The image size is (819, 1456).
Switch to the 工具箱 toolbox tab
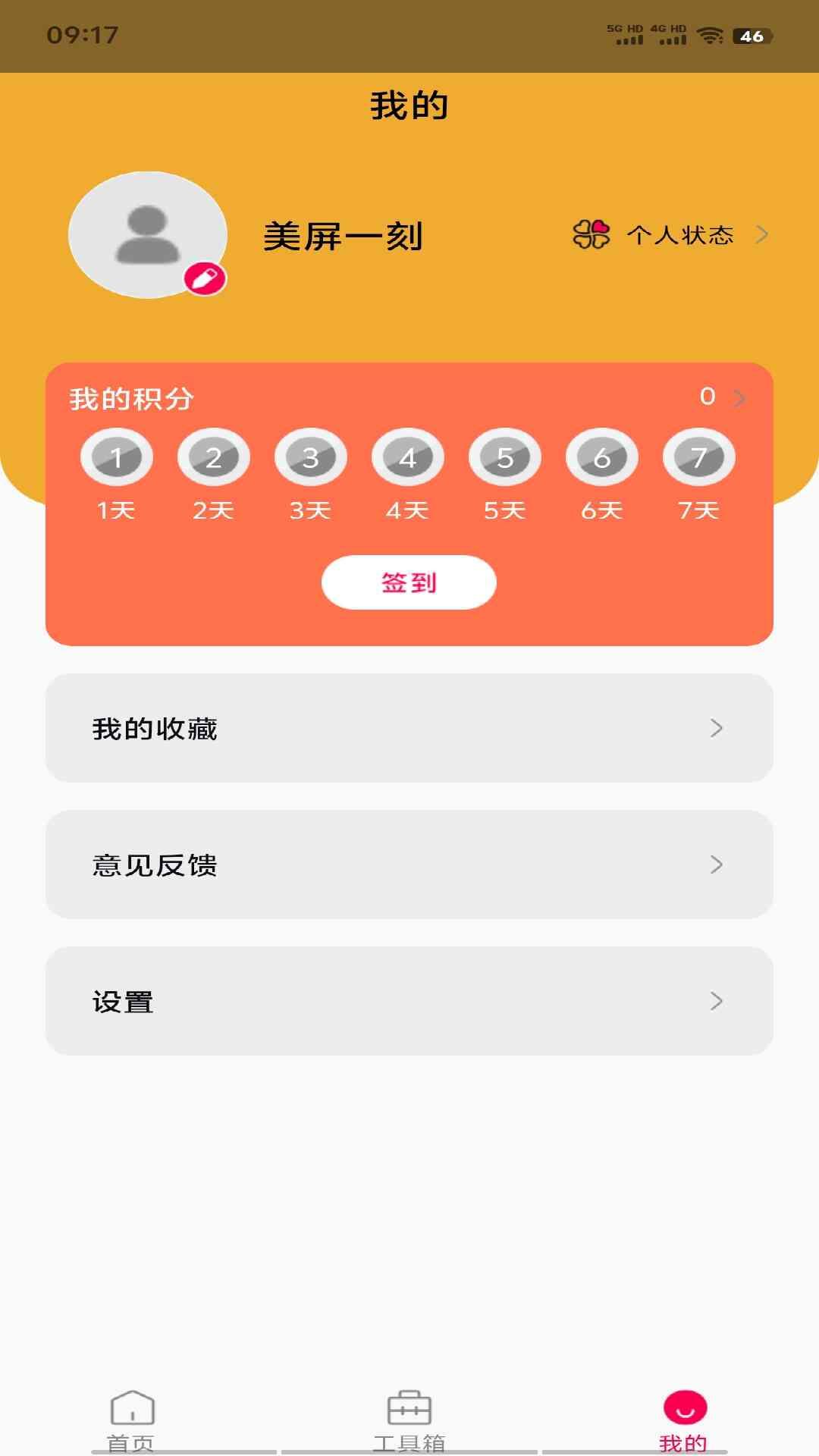tap(409, 1420)
